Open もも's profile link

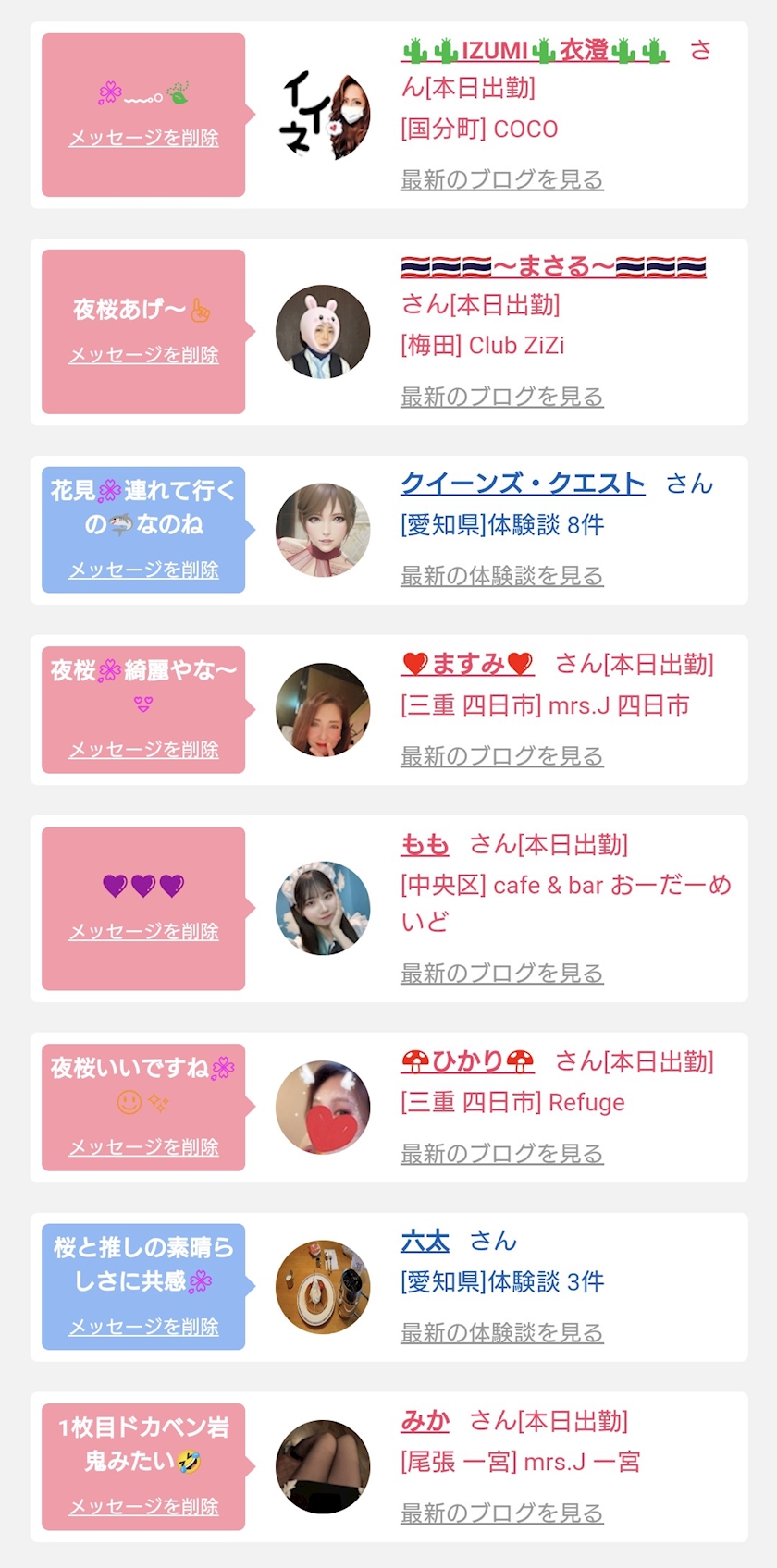coord(425,844)
